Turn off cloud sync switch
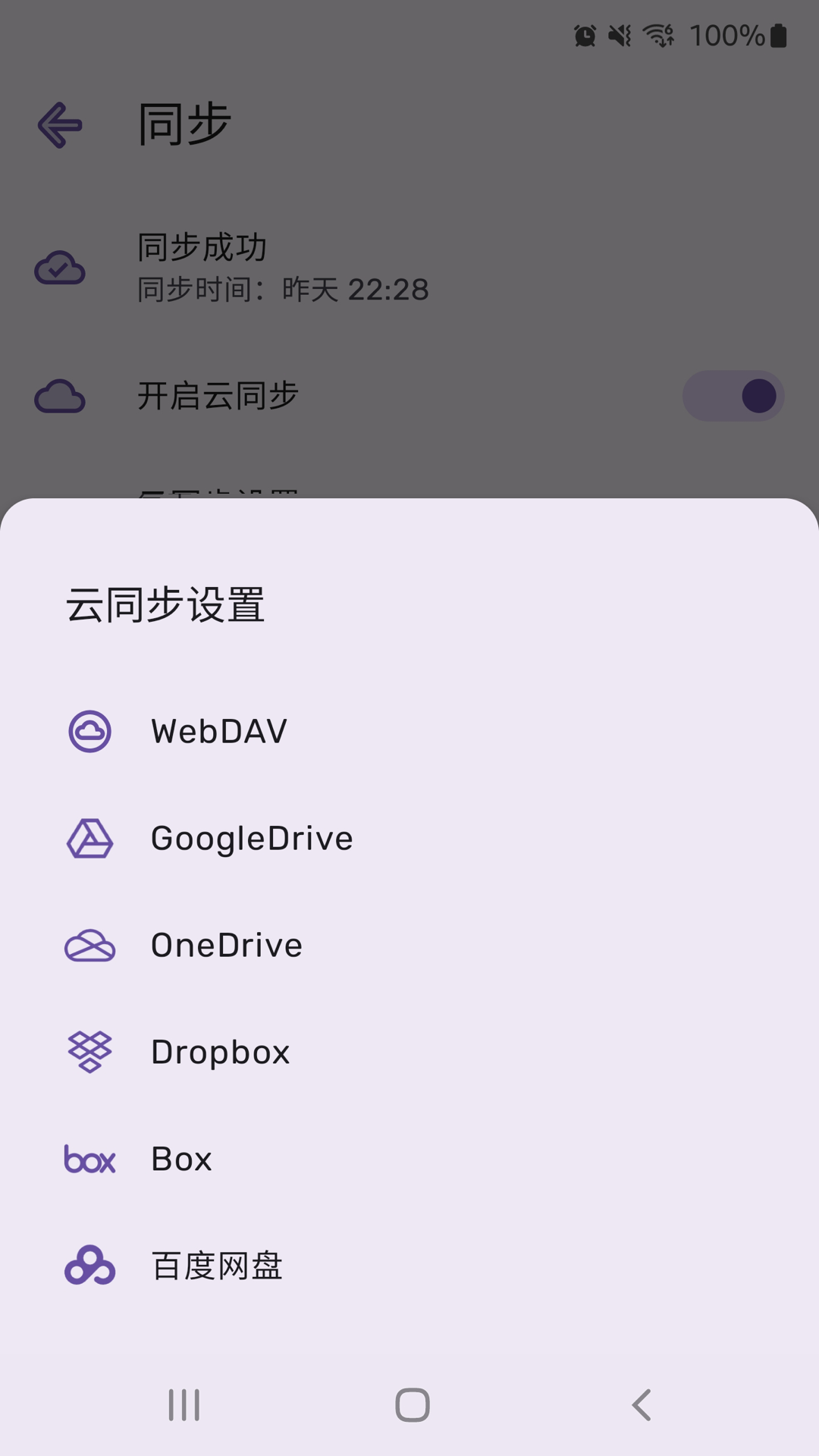This screenshot has width=819, height=1456. point(732,395)
